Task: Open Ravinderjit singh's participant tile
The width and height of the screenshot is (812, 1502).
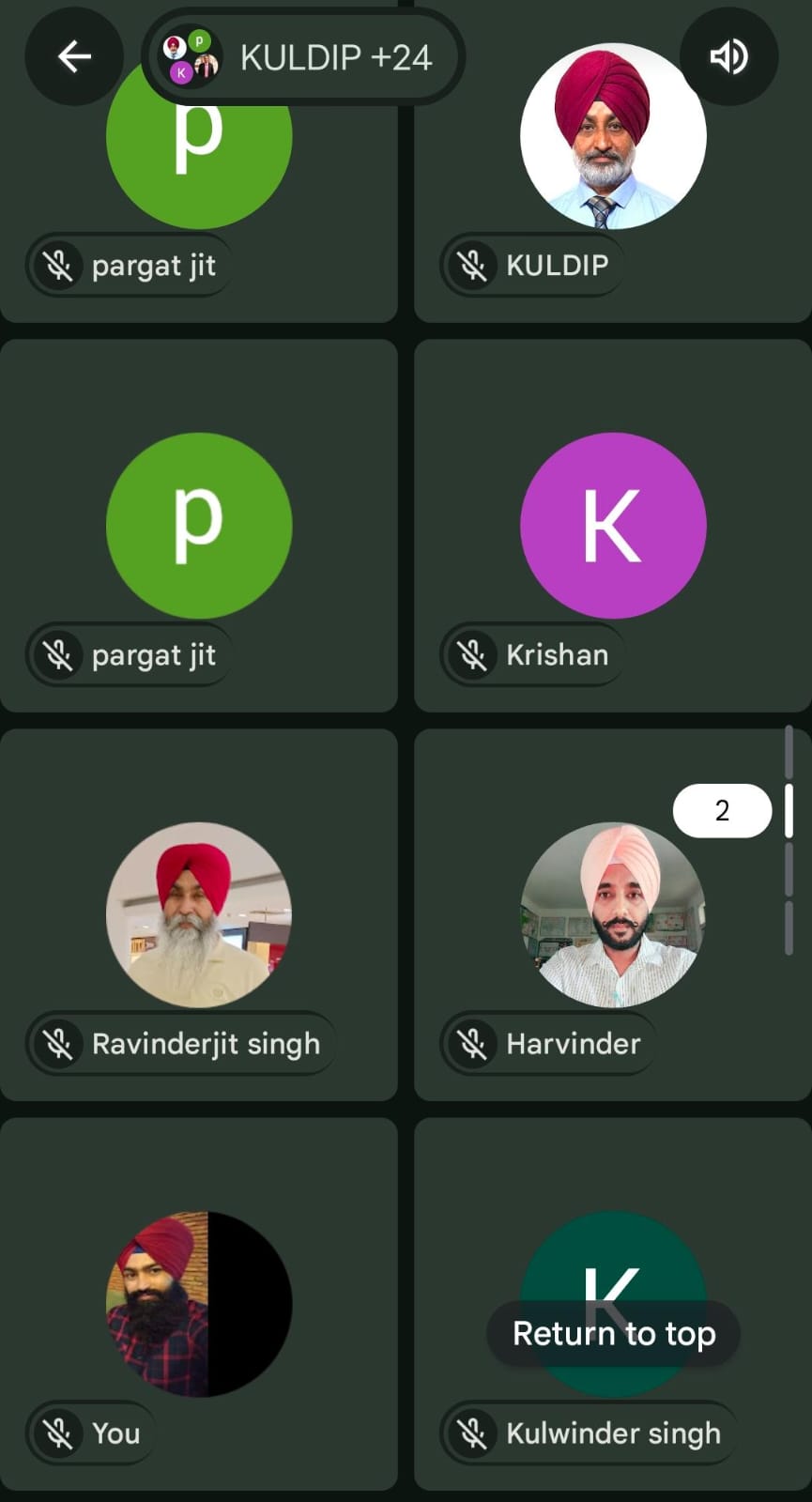Action: pos(199,915)
